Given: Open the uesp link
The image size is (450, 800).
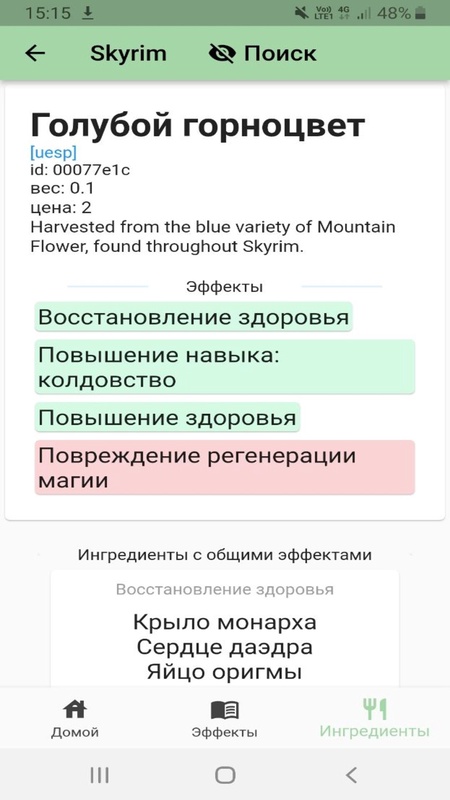Looking at the screenshot, I should point(54,152).
